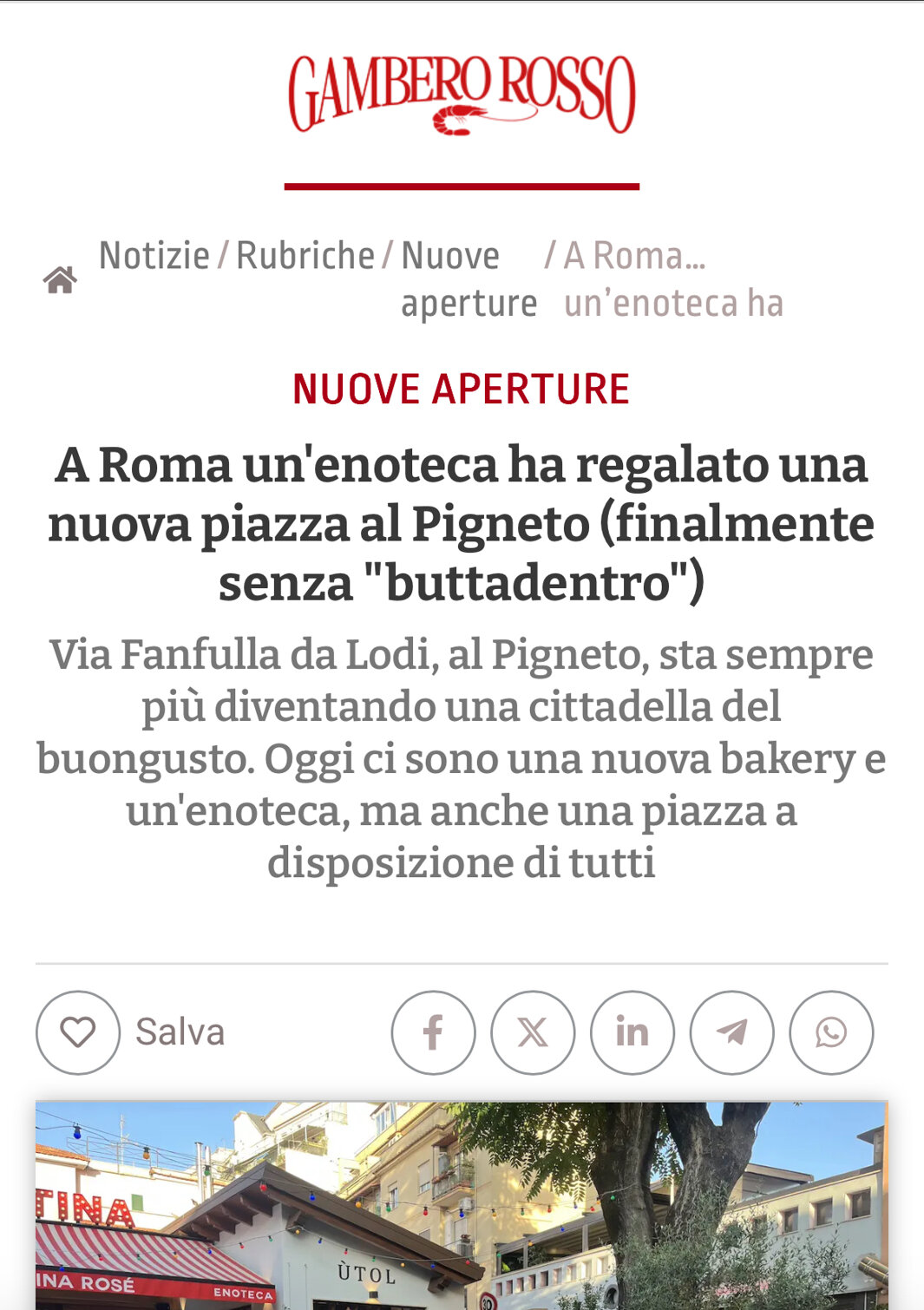Save the article with the heart icon
The height and width of the screenshot is (1310, 924).
point(78,1032)
